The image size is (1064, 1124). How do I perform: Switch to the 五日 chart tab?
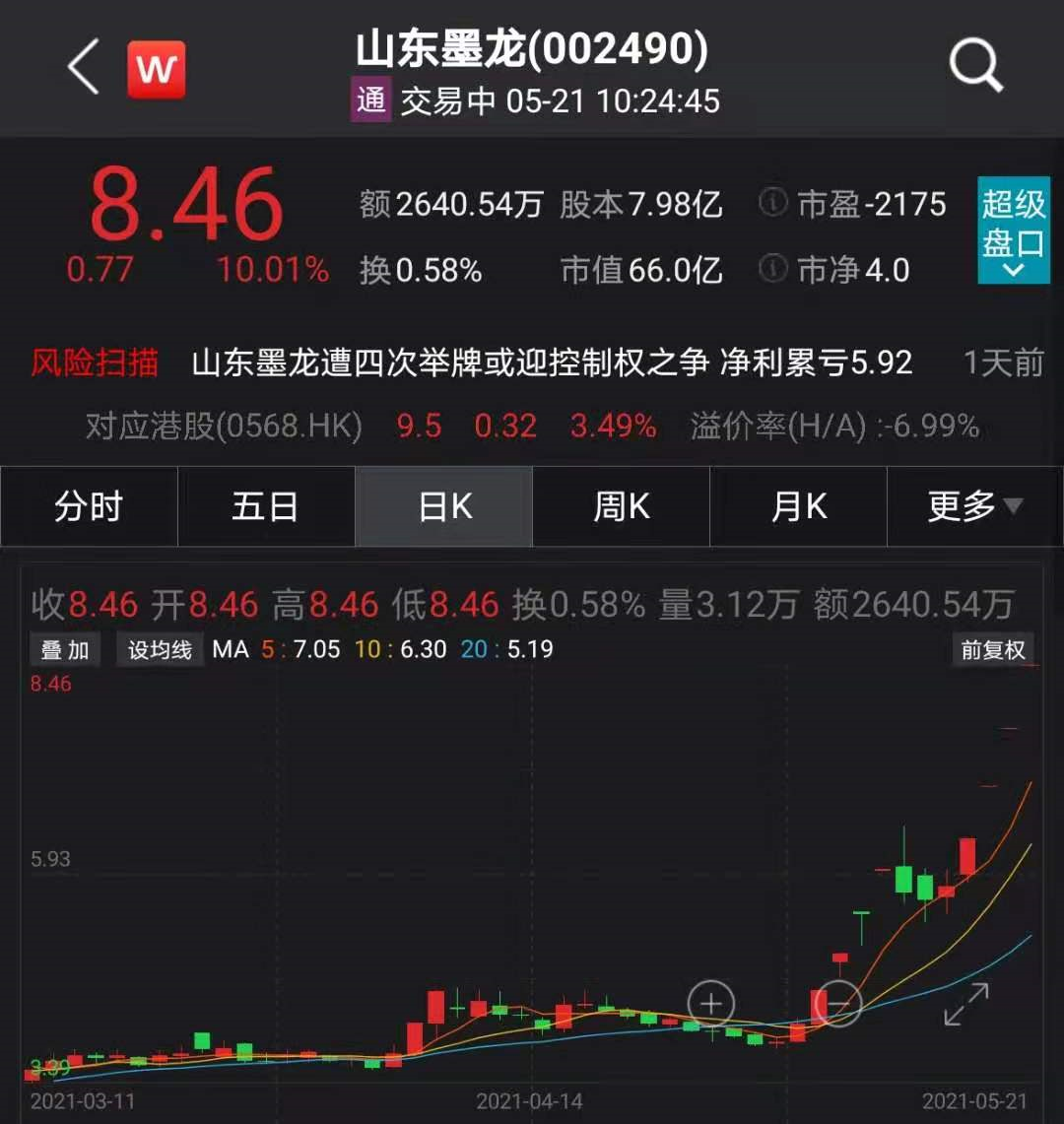tap(266, 506)
